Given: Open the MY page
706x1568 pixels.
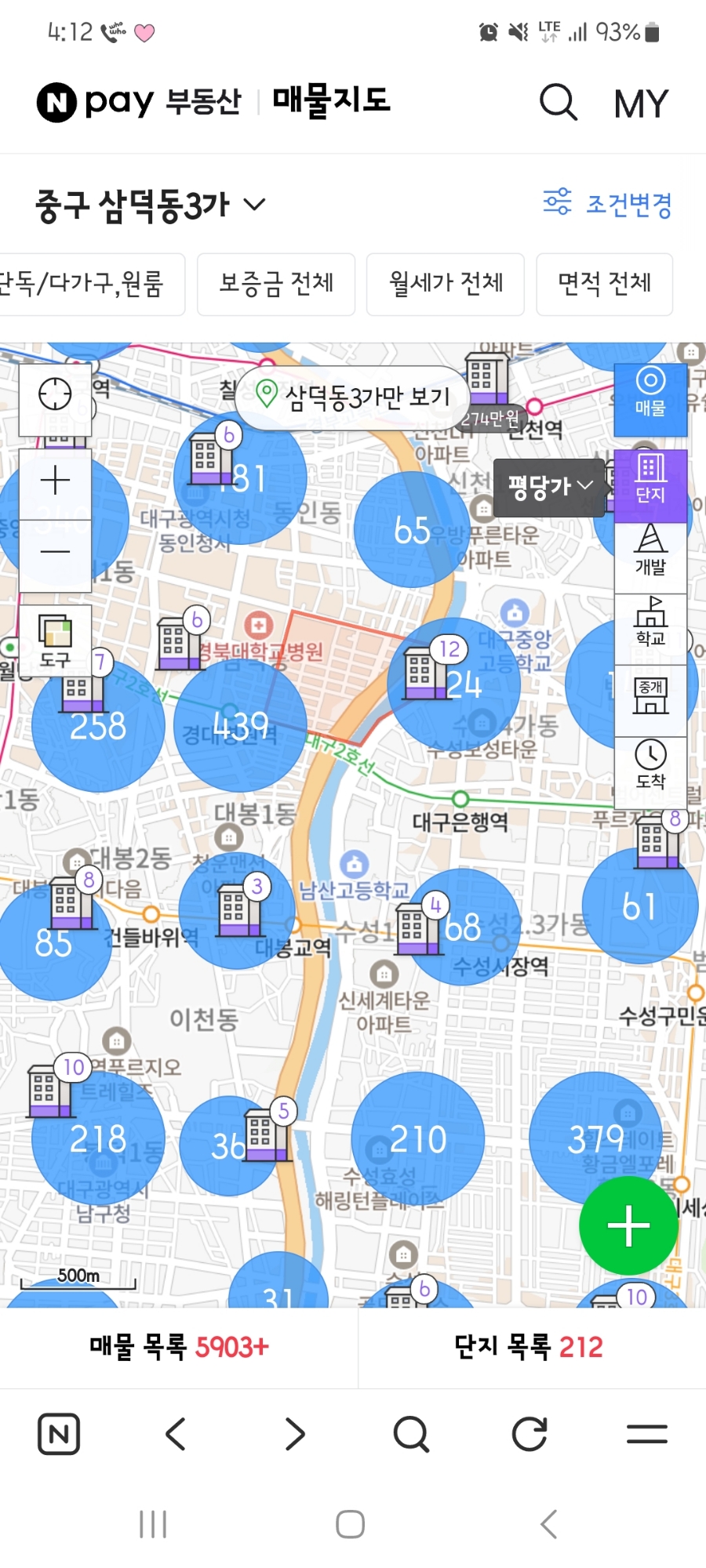Looking at the screenshot, I should 640,103.
